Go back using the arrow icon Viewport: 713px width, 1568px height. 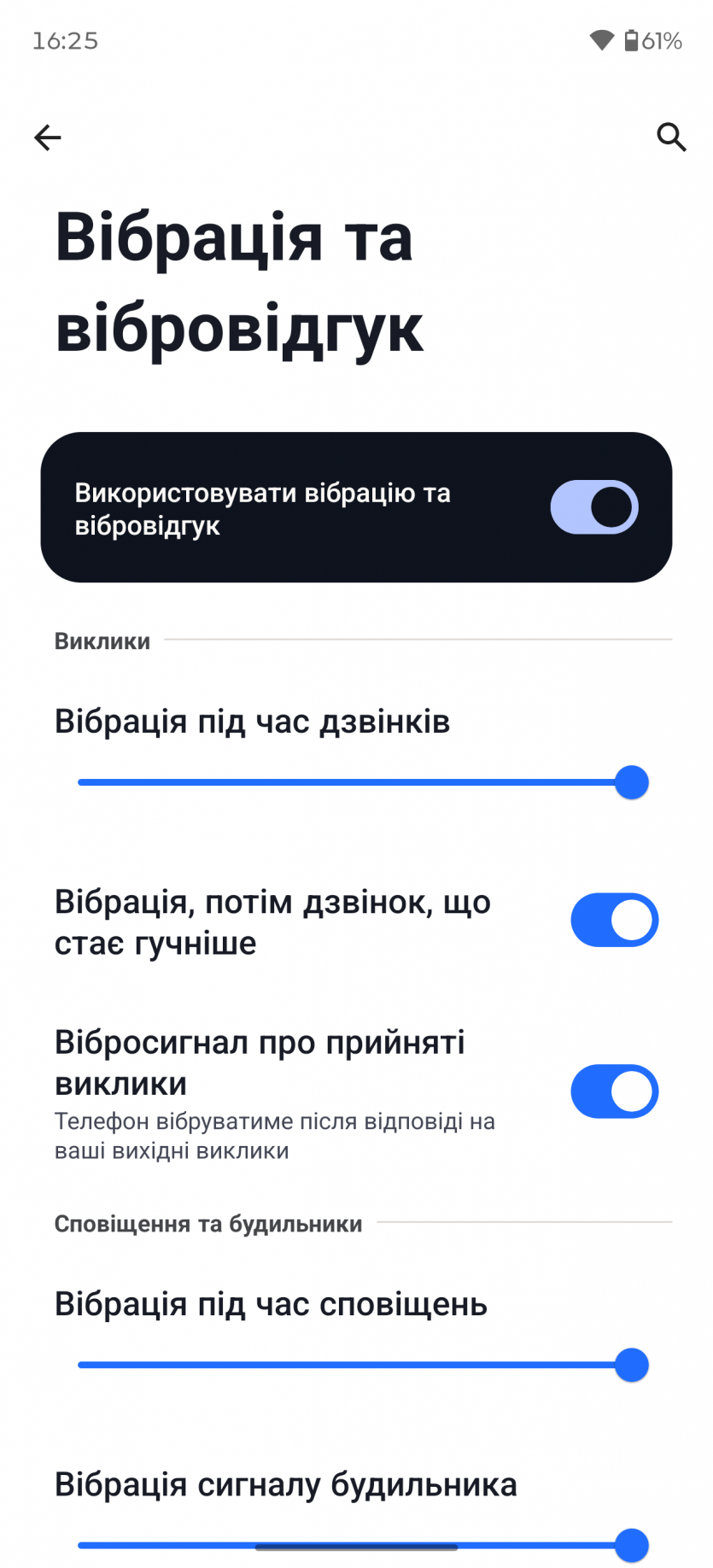pyautogui.click(x=48, y=137)
